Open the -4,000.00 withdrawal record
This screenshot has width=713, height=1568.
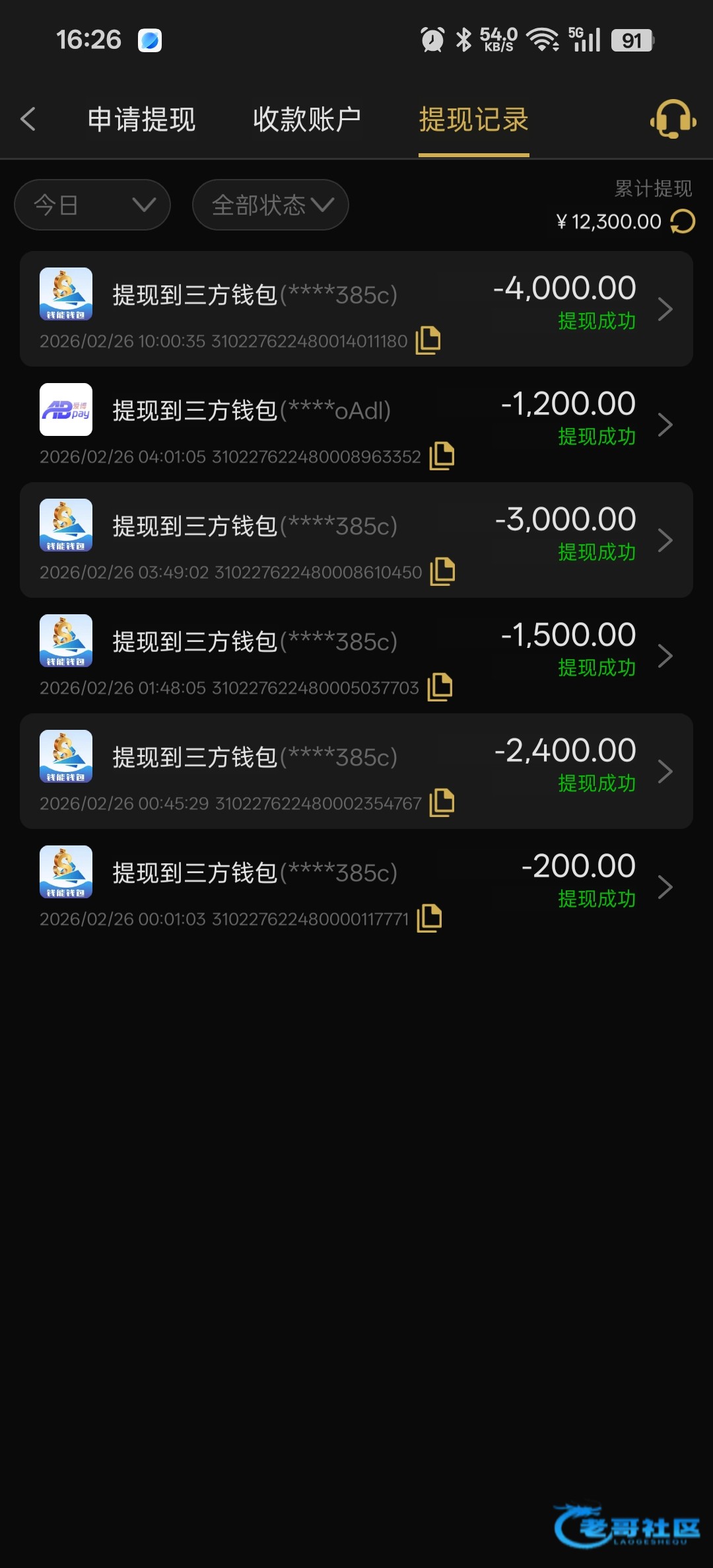(x=665, y=308)
